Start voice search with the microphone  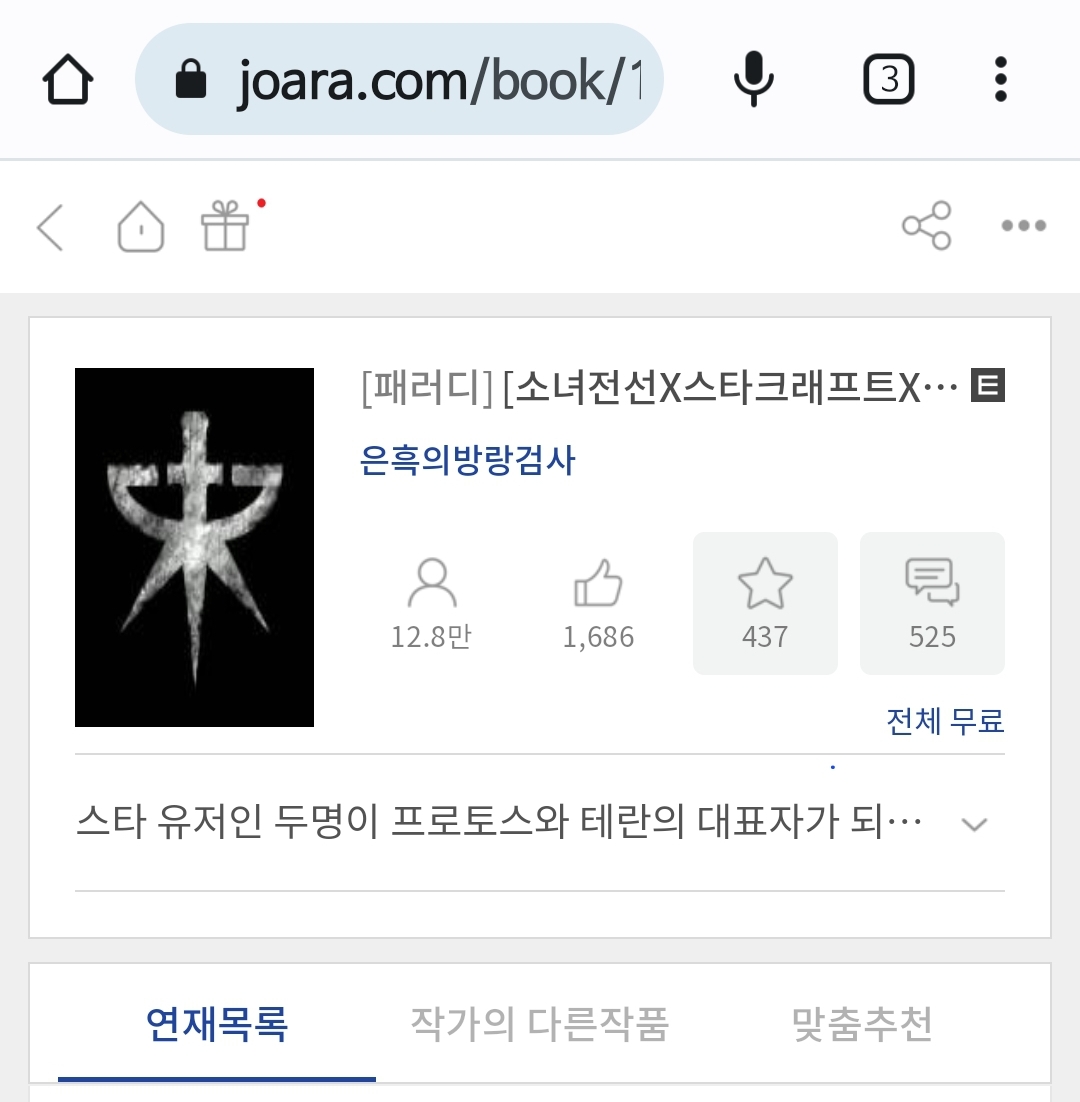753,80
